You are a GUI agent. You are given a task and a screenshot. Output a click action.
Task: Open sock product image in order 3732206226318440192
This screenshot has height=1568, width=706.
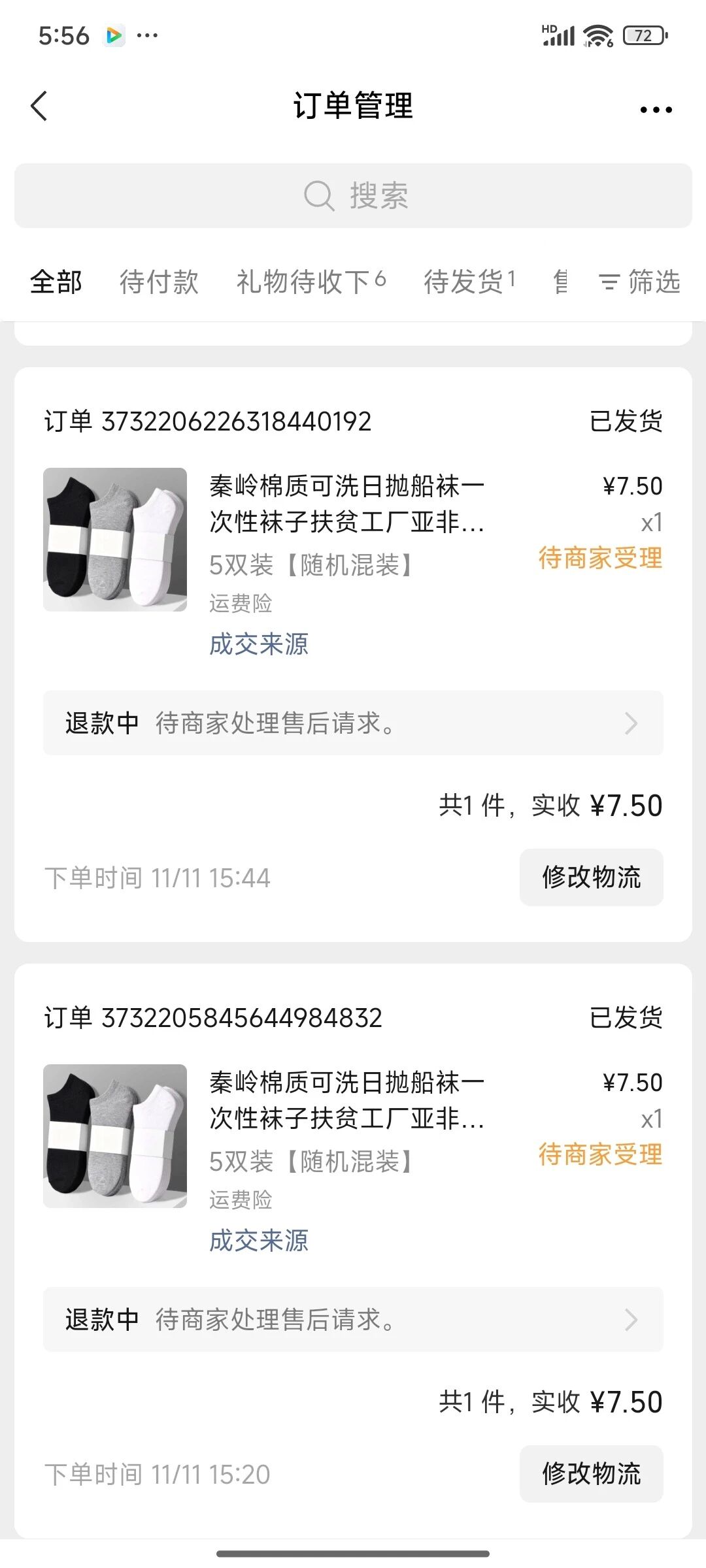click(x=115, y=540)
